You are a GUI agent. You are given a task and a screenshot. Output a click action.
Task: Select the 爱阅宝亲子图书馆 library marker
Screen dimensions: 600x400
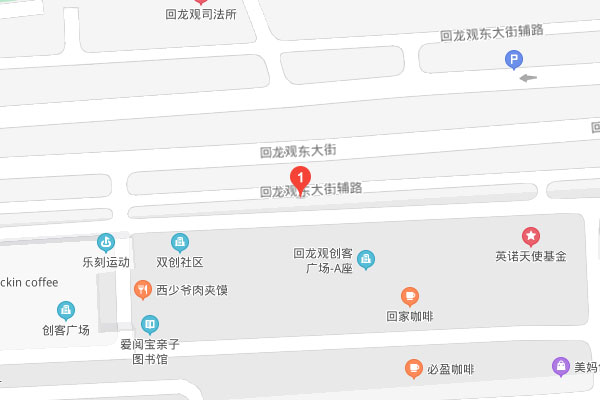coord(150,324)
